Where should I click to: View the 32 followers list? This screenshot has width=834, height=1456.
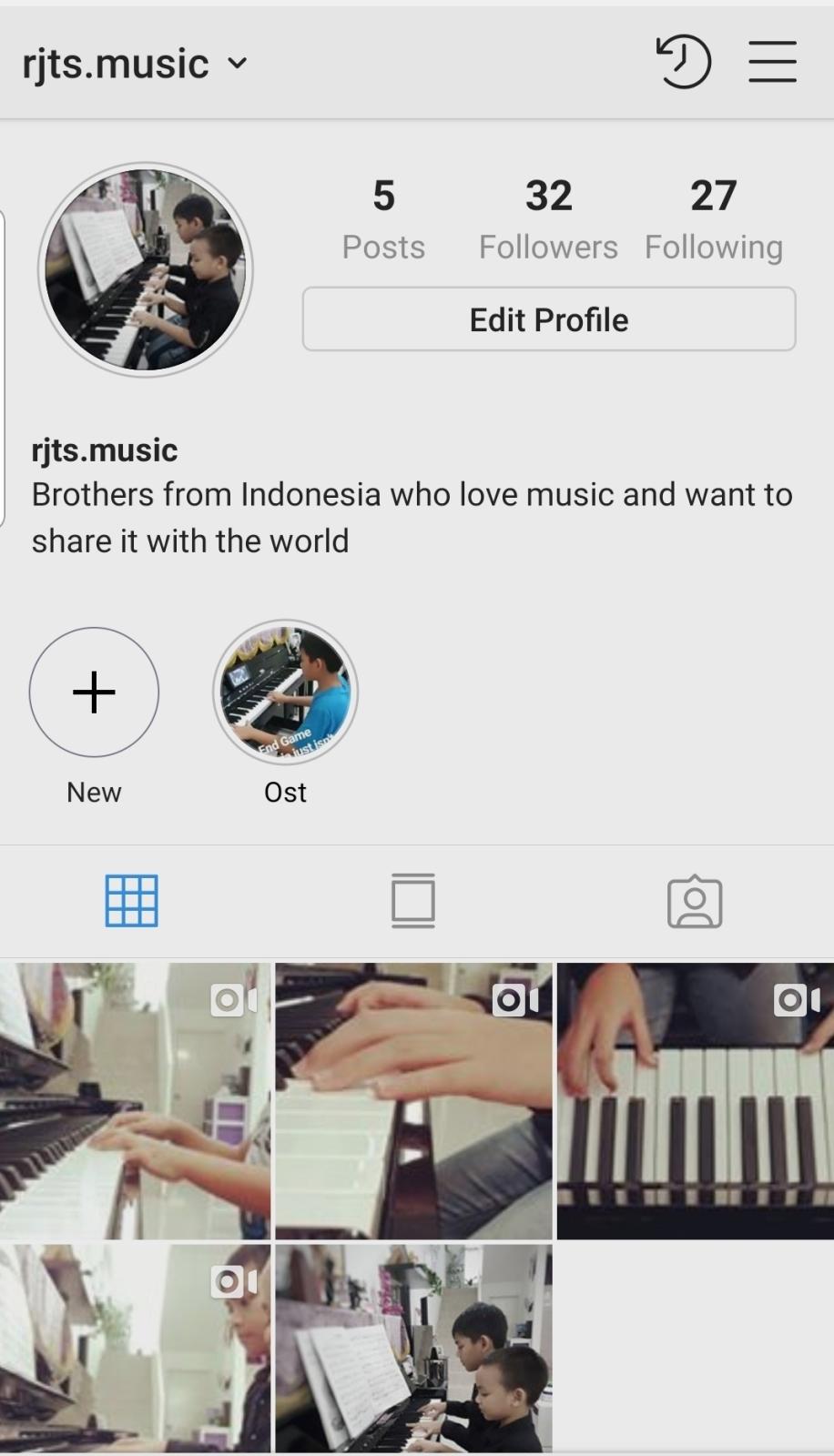[x=548, y=218]
